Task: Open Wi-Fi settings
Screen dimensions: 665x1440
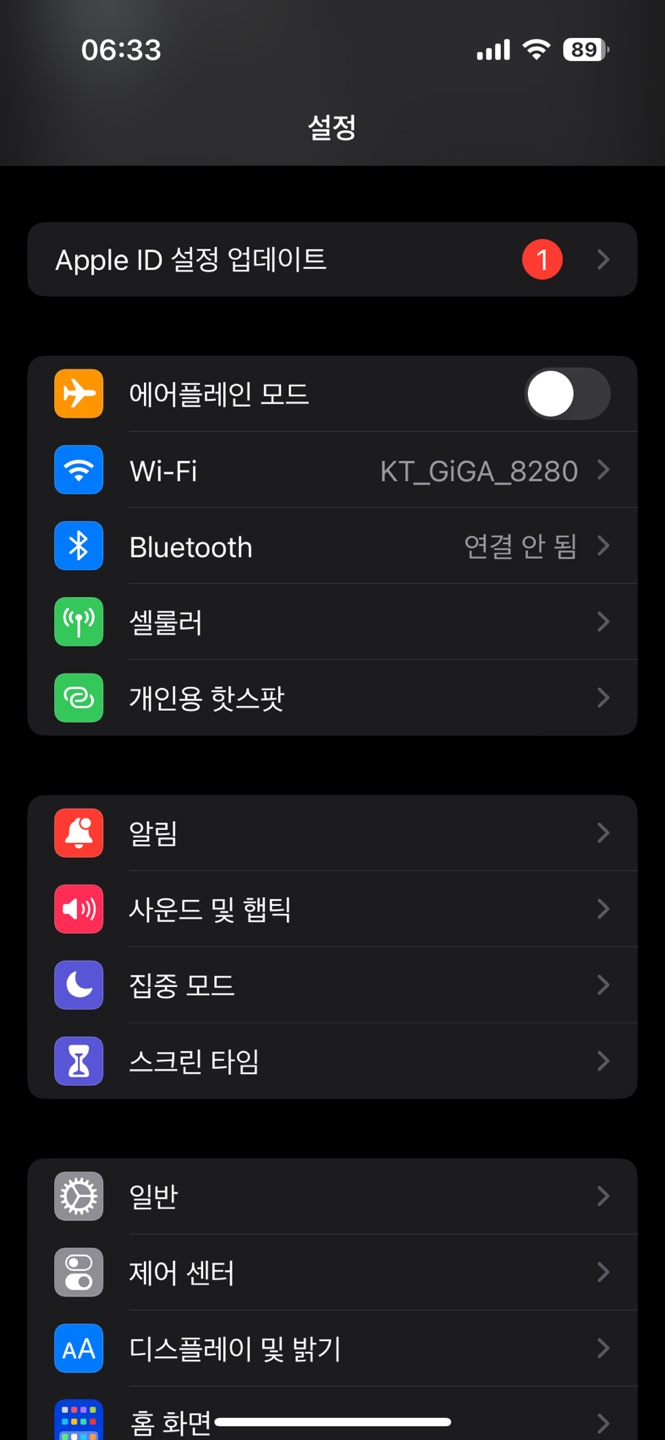Action: point(332,470)
